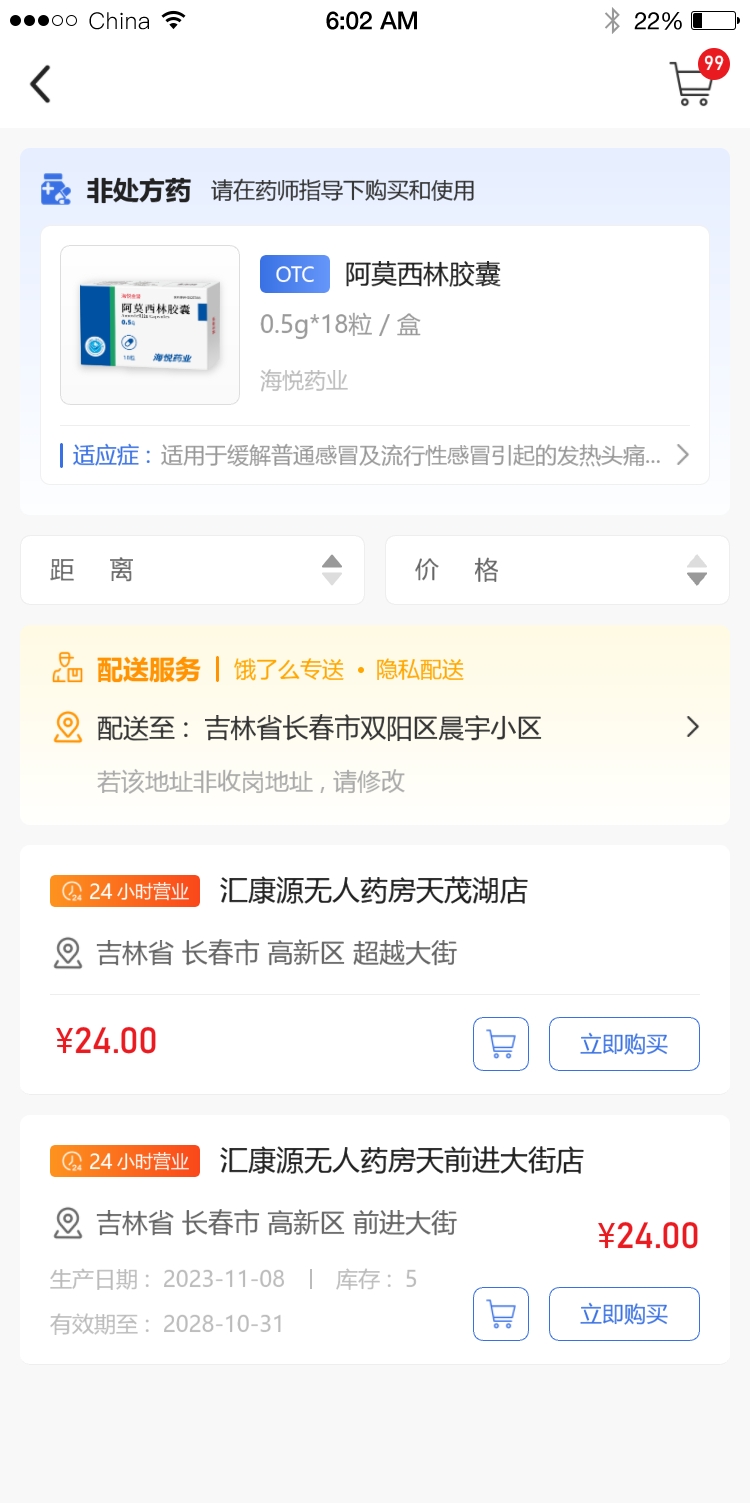Image resolution: width=750 pixels, height=1503 pixels.
Task: Open the delivery address editor via its chevron
Action: (692, 727)
